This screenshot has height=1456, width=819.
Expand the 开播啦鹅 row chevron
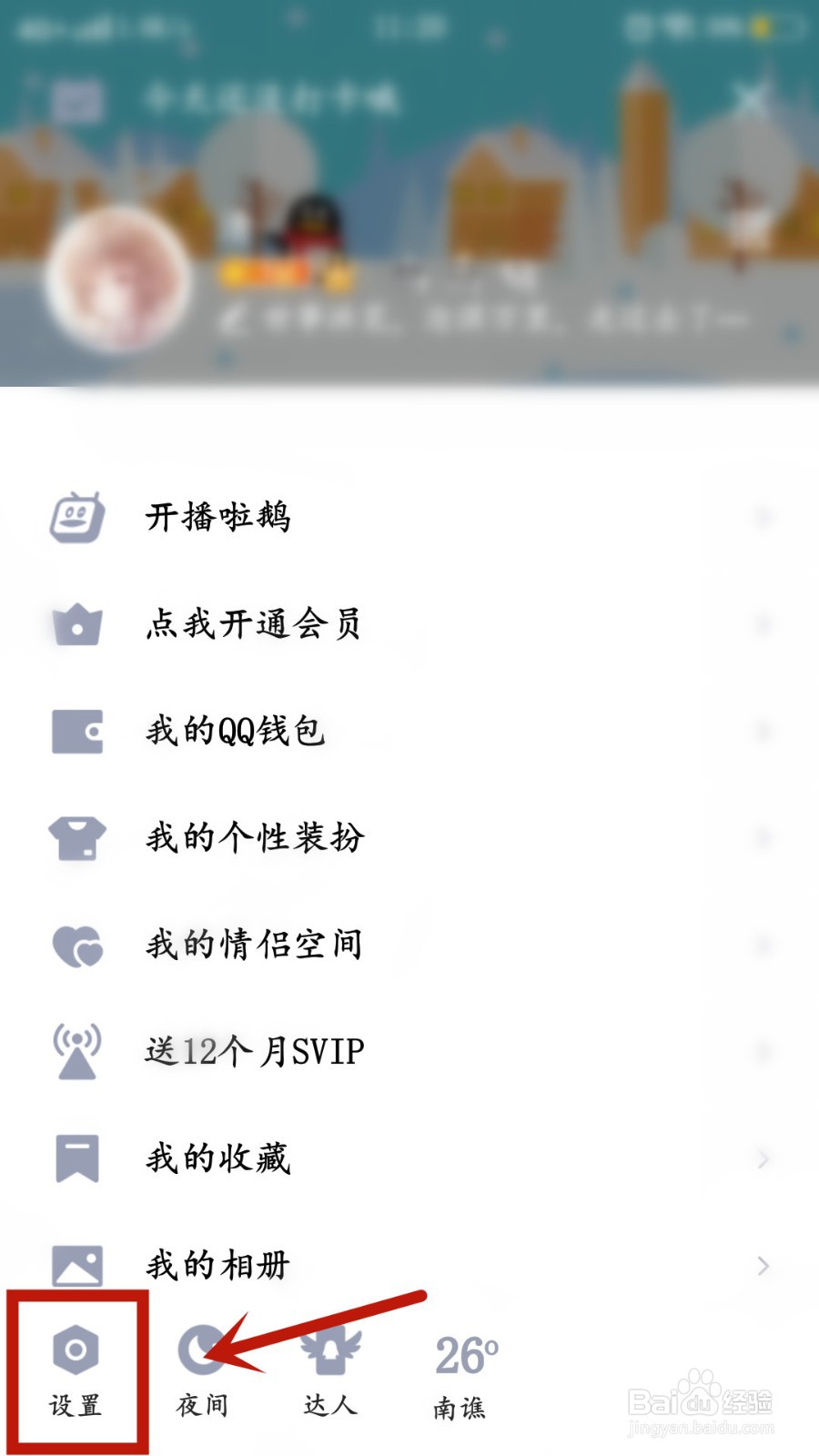[764, 517]
